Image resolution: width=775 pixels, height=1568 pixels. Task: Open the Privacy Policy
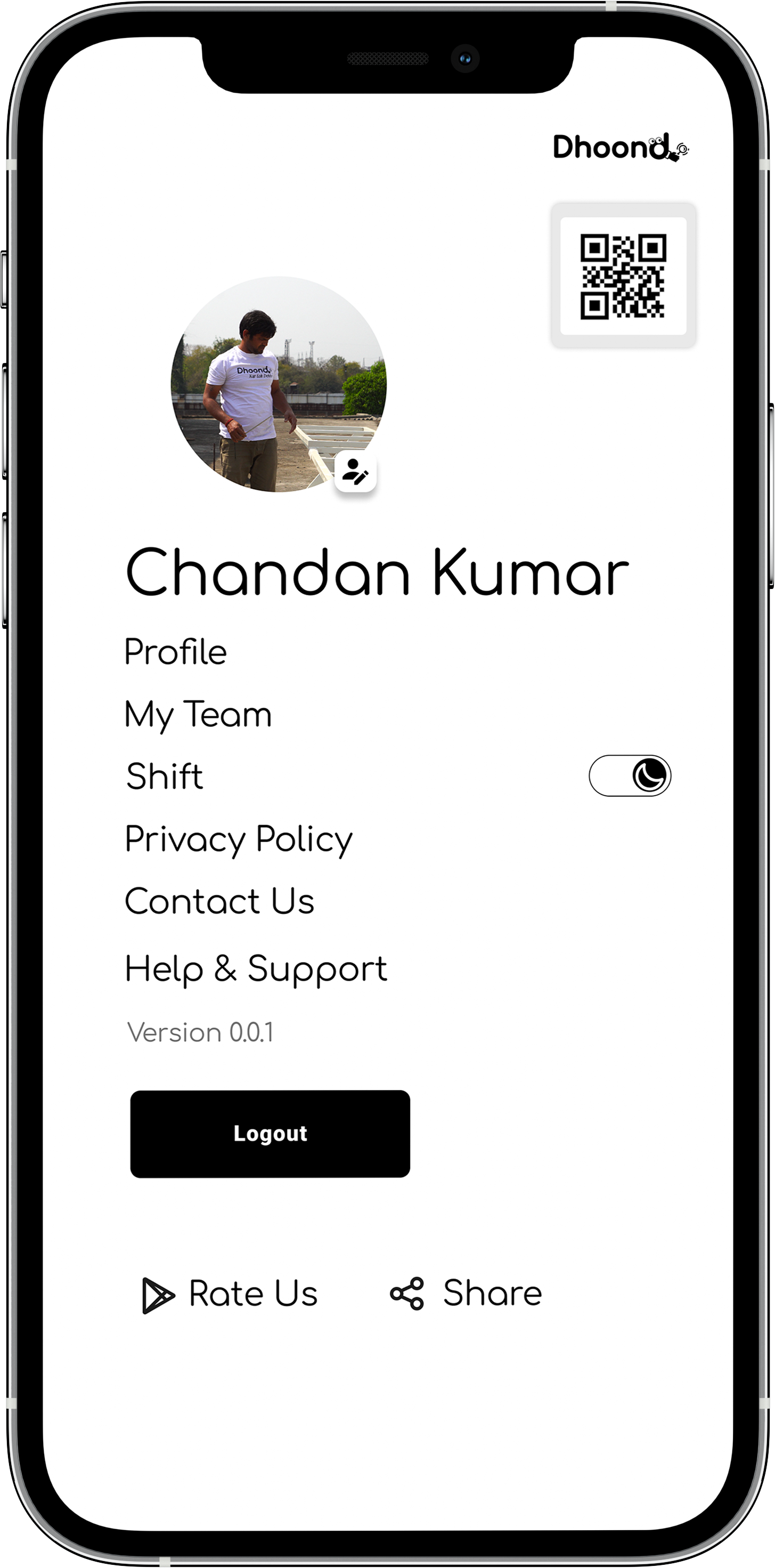click(x=239, y=839)
